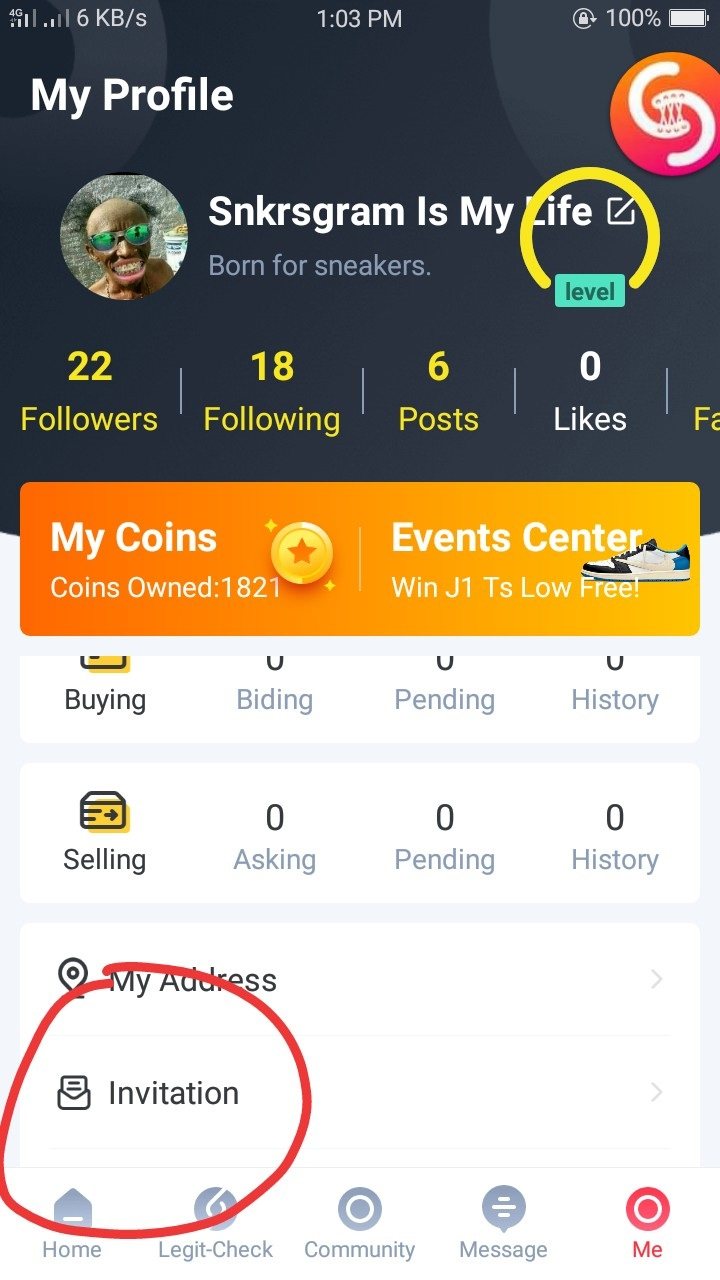Show Buying Pending orders
This screenshot has height=1280, width=720.
[x=444, y=688]
